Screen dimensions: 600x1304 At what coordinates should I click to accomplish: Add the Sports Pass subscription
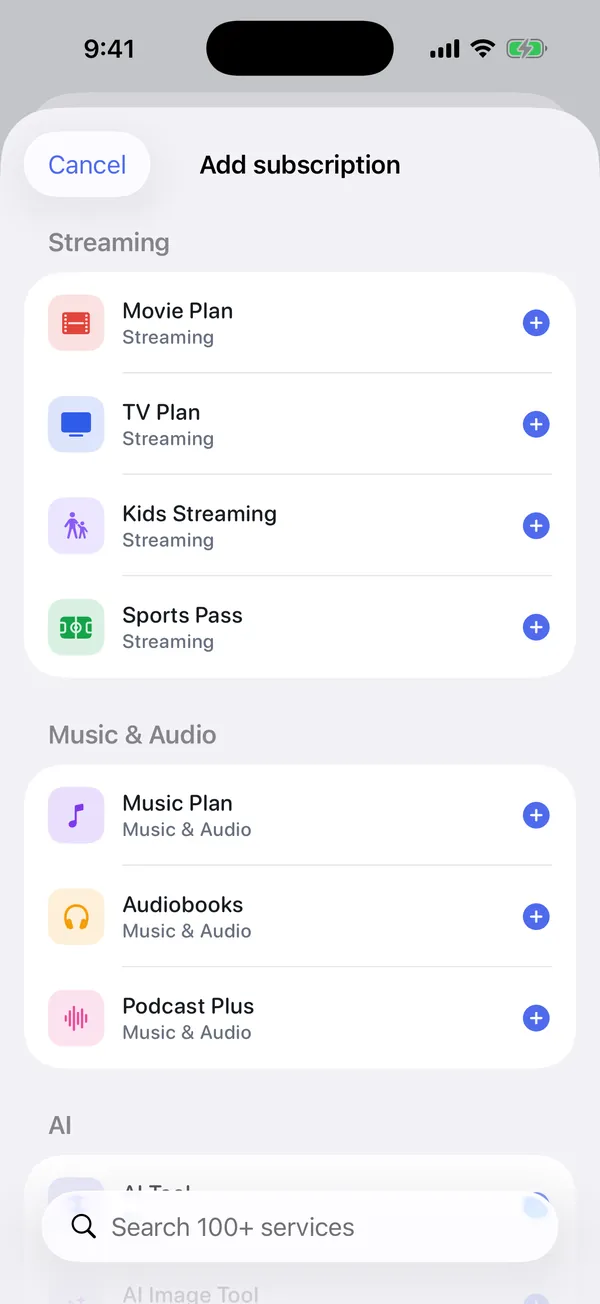coord(536,627)
